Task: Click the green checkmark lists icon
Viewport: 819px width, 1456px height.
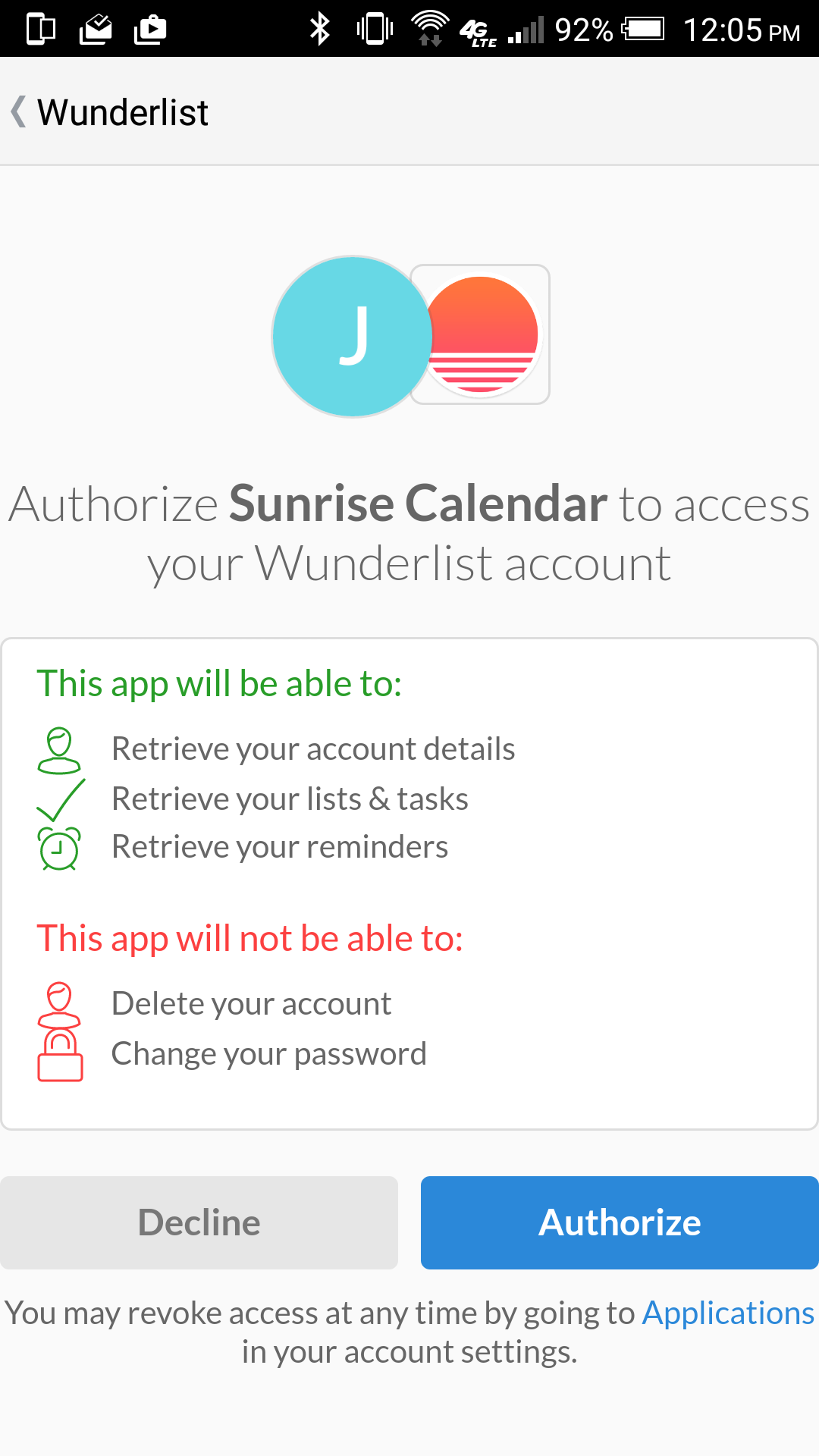Action: [59, 799]
